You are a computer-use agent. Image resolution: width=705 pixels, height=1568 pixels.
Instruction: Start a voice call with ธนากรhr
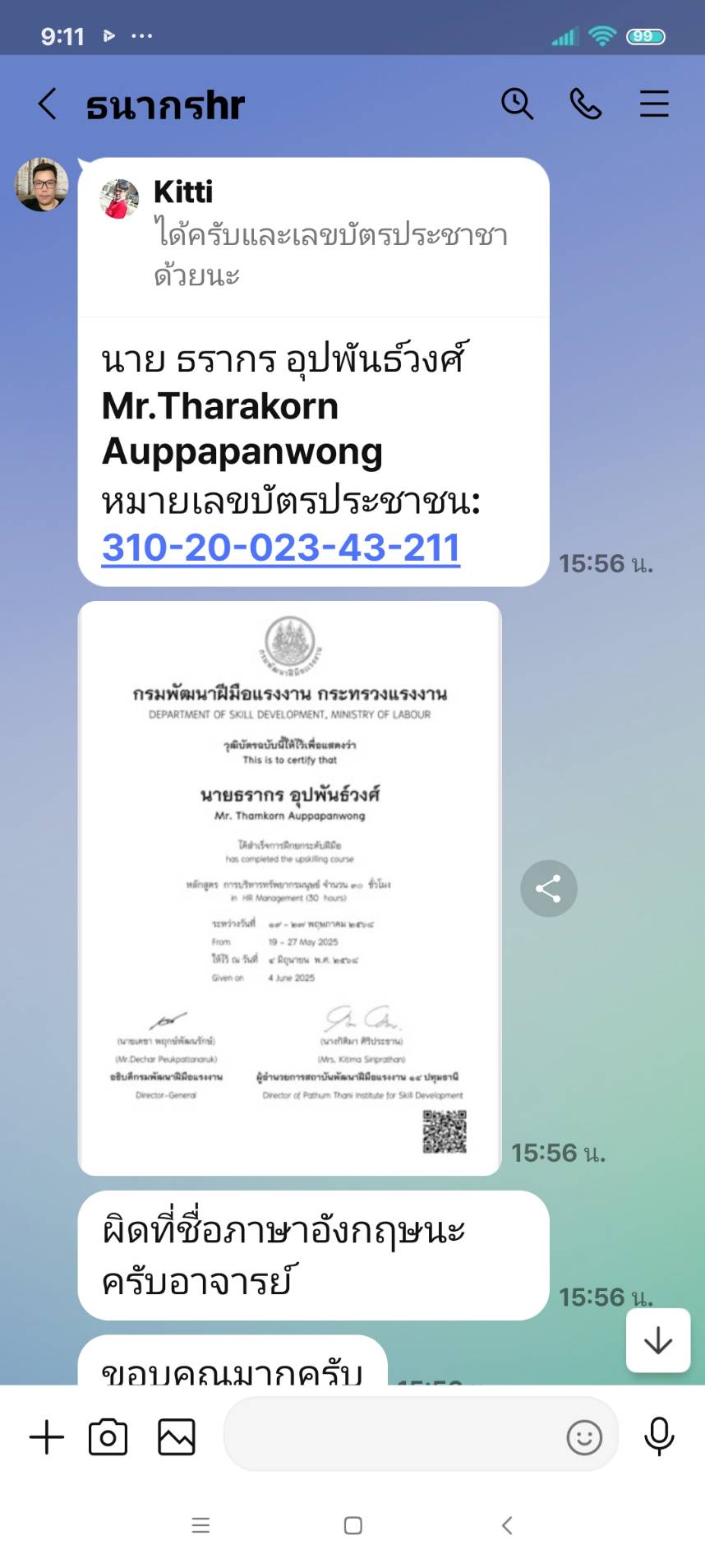(586, 104)
